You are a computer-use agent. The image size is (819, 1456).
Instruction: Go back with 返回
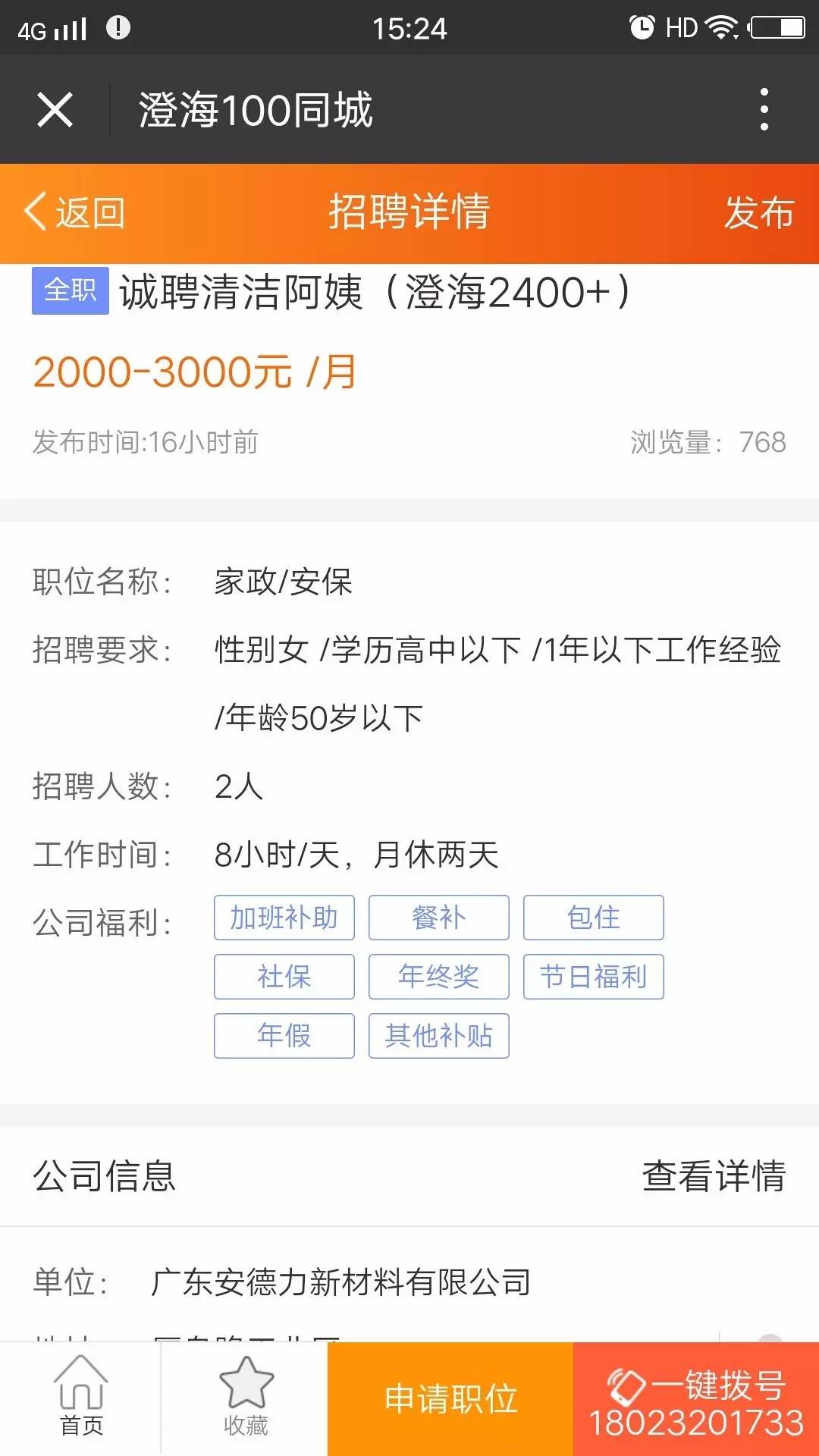click(x=74, y=212)
